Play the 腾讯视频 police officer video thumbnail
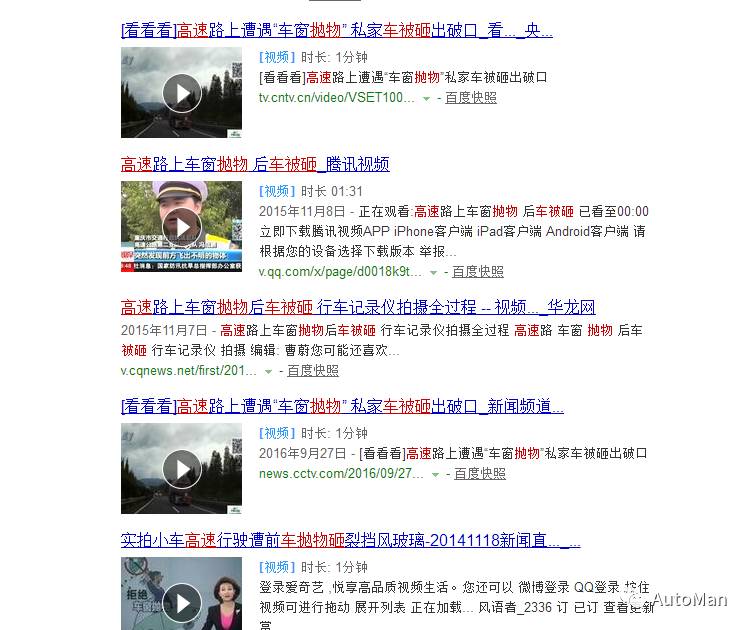This screenshot has height=630, width=752. pyautogui.click(x=181, y=226)
